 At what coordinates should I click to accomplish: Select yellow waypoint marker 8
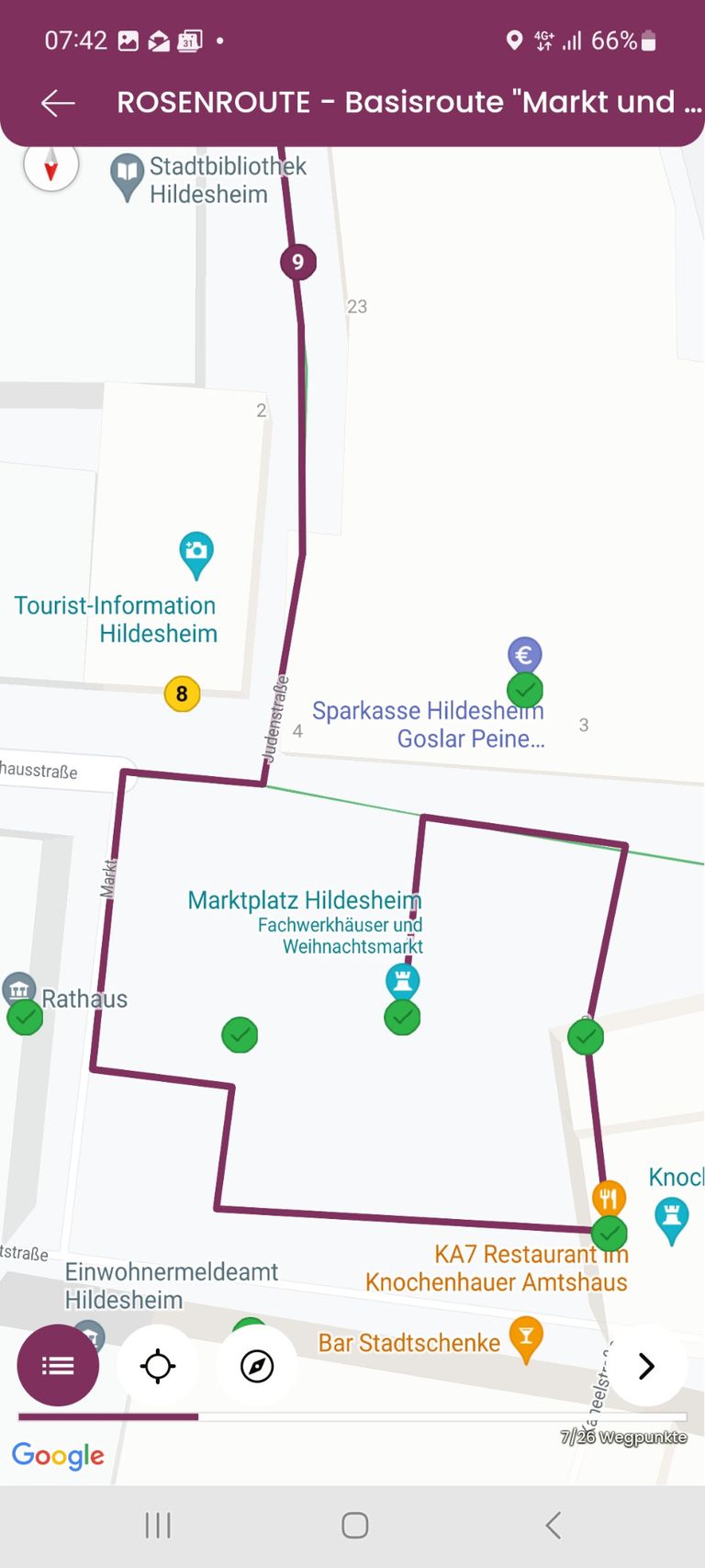click(182, 694)
